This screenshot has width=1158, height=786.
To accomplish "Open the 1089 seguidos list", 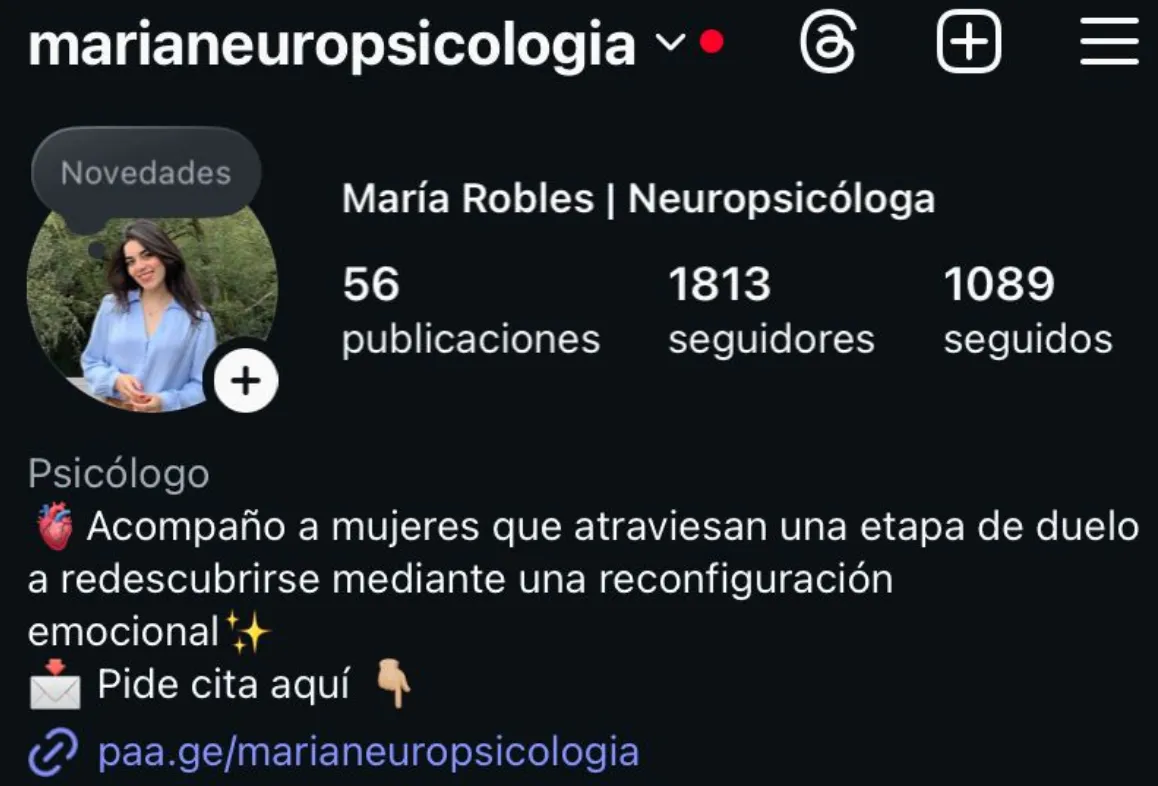I will tap(1027, 311).
